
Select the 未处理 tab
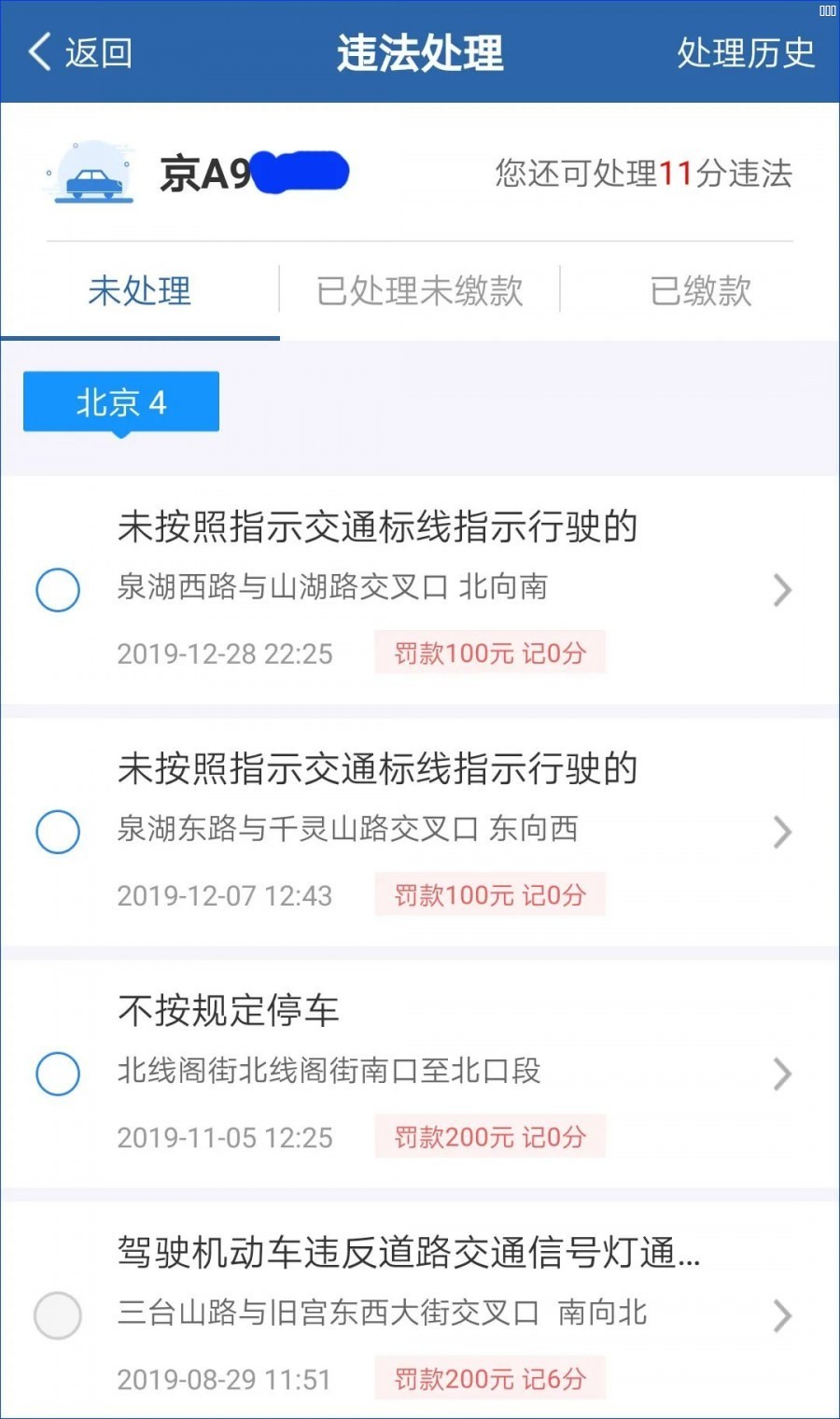[139, 290]
